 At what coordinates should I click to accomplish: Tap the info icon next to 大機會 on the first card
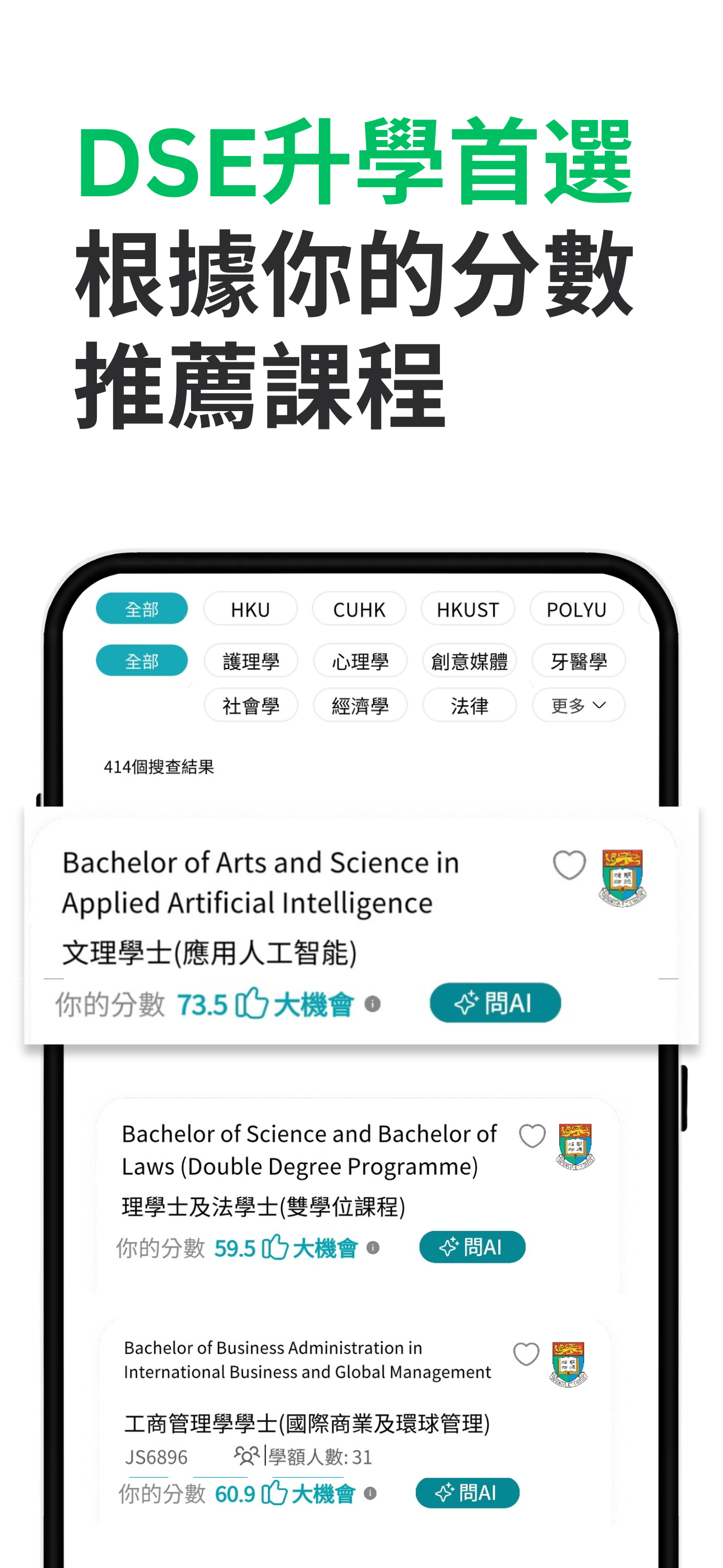[x=374, y=1003]
